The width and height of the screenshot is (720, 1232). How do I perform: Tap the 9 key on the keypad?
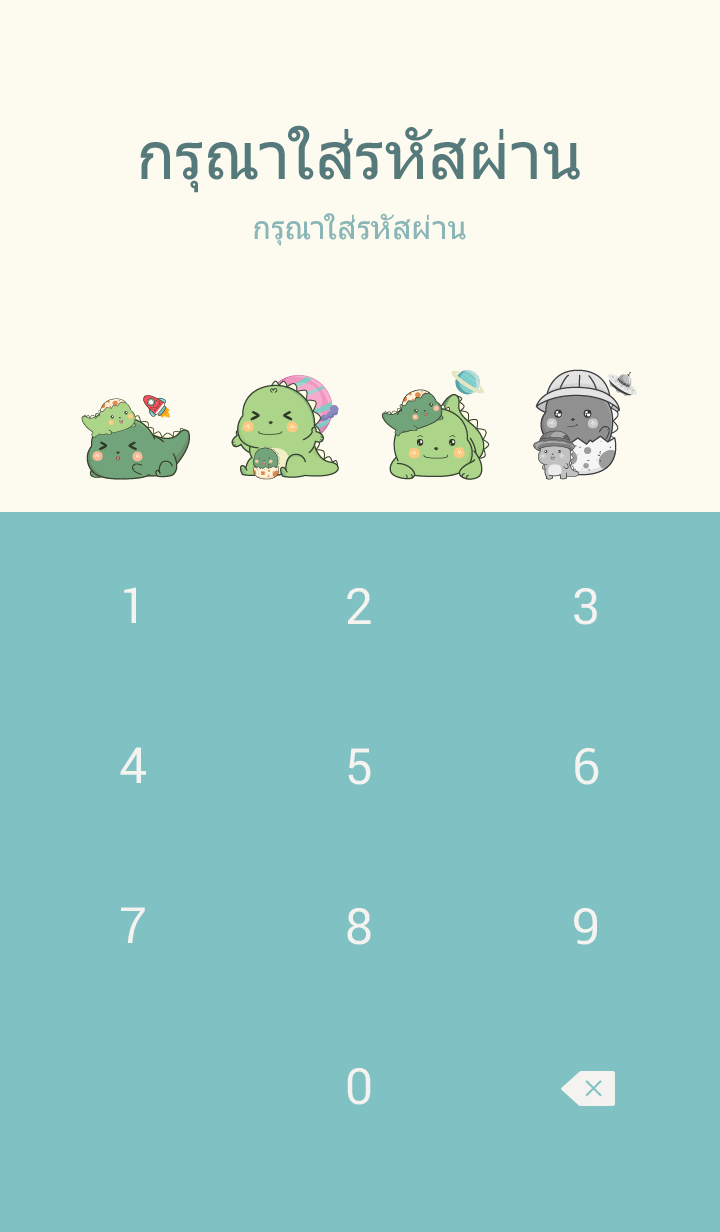585,927
